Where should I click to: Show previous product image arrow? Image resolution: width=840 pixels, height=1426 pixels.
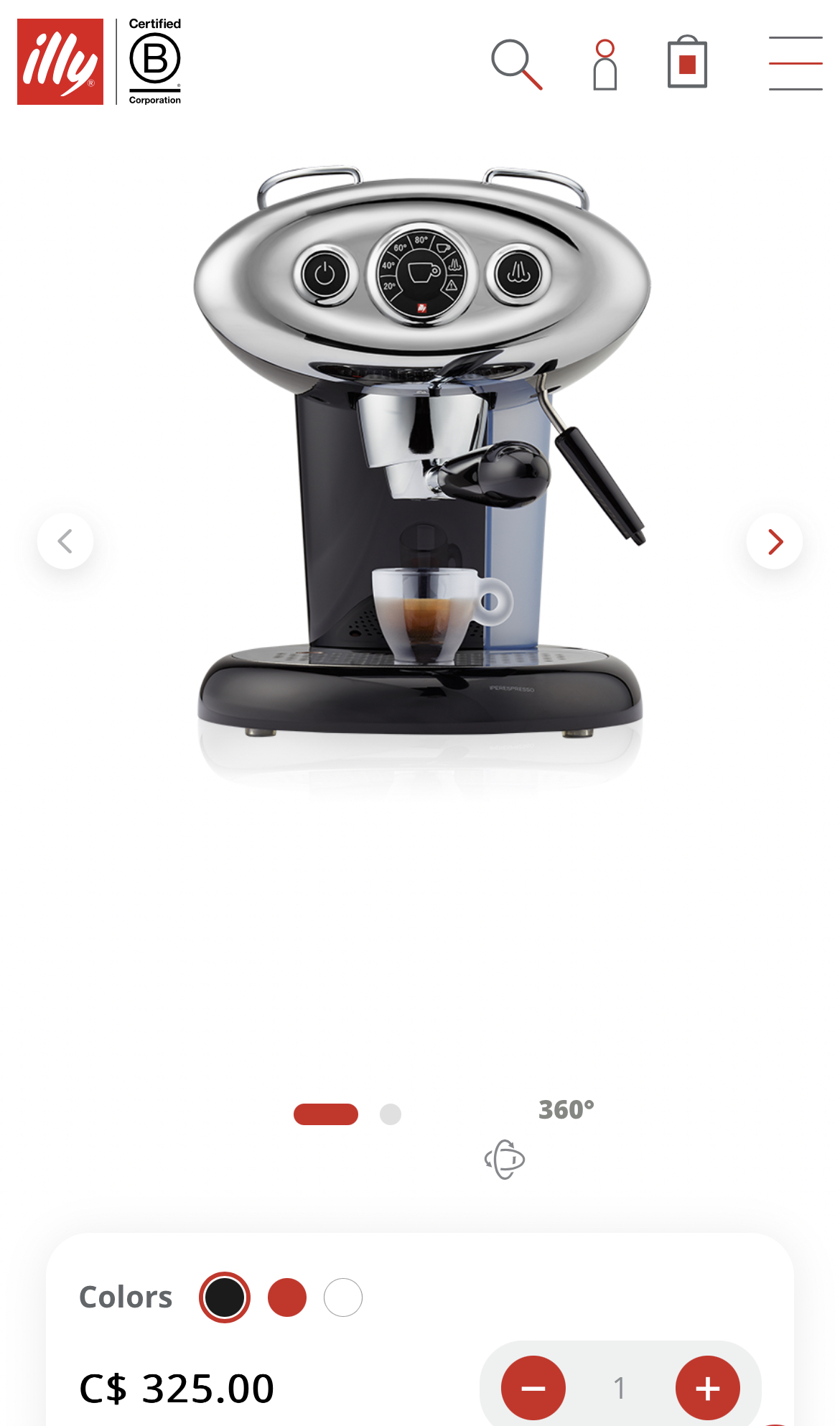point(65,541)
